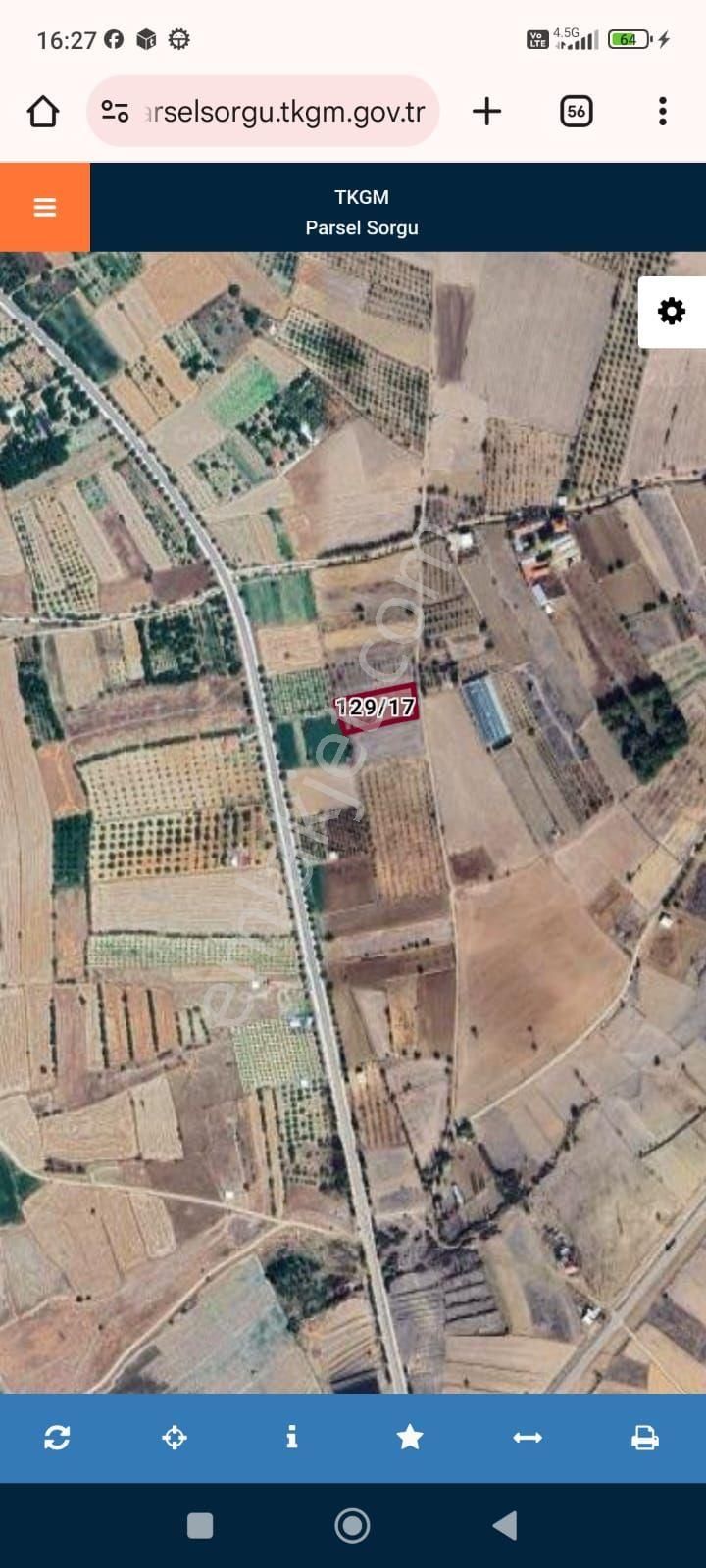Add parcel to favorites with star
Image resolution: width=706 pixels, height=1568 pixels.
click(410, 1438)
